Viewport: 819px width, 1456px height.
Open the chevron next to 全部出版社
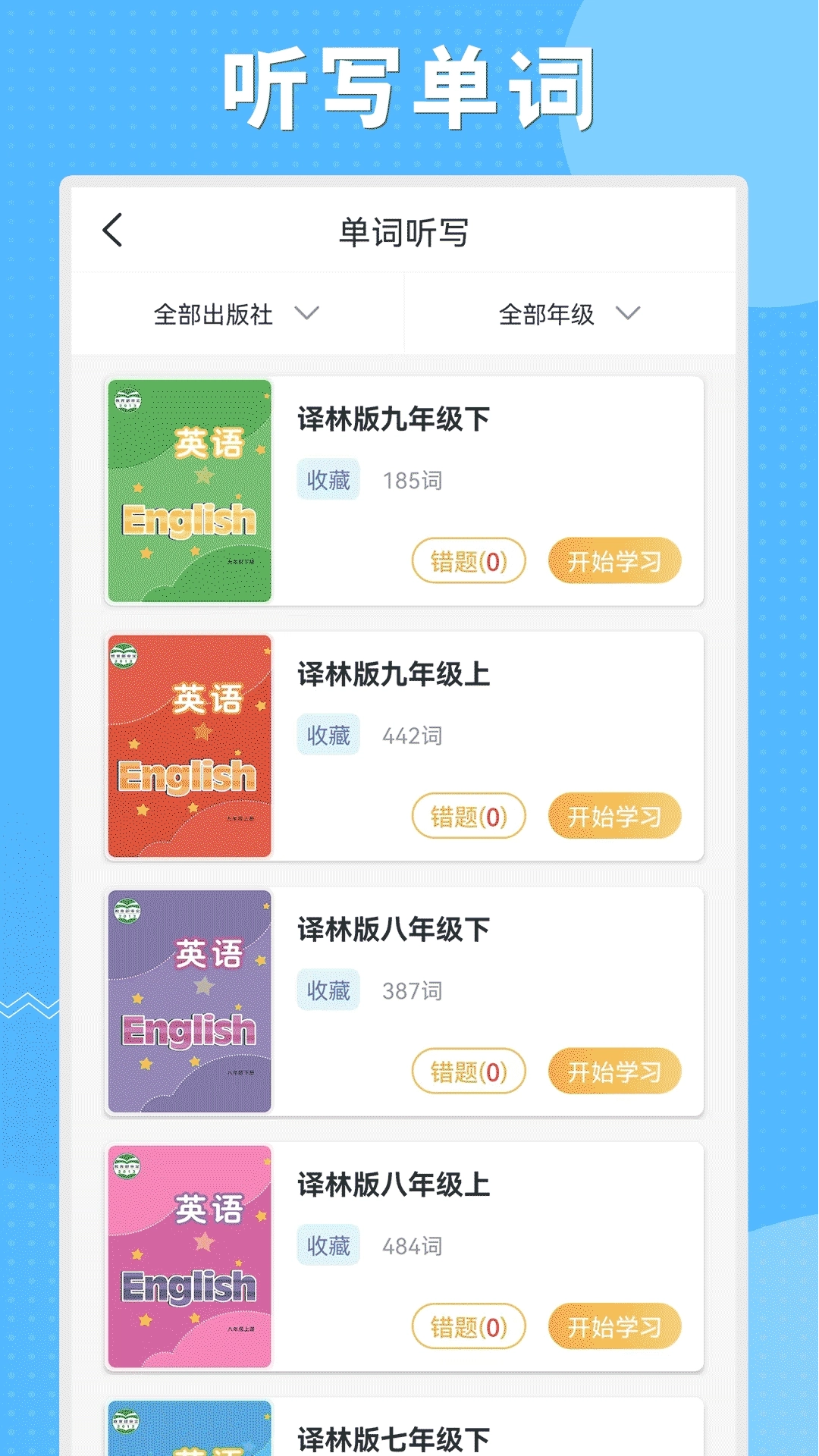coord(309,312)
